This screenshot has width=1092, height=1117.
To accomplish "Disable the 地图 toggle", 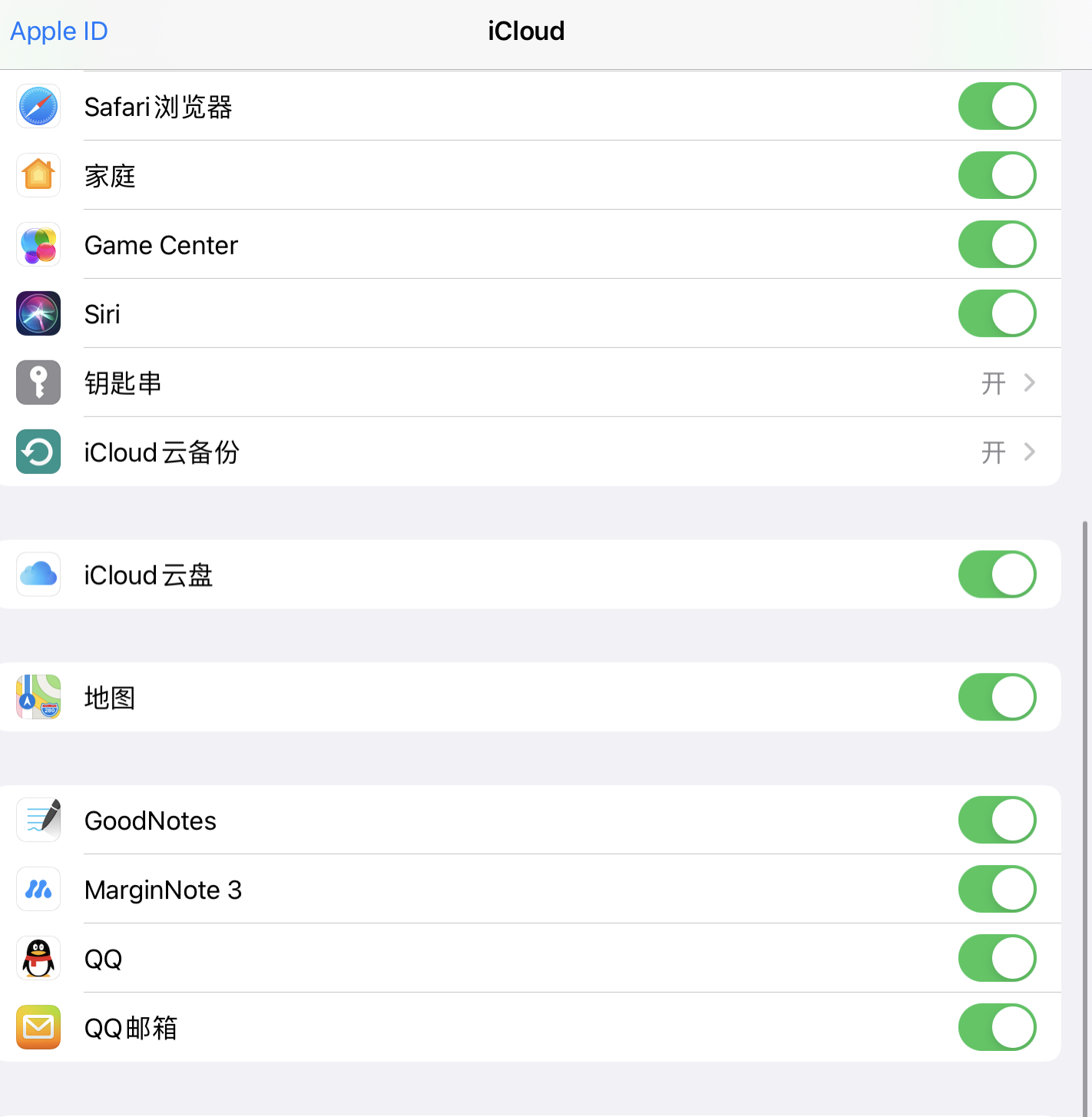I will coord(997,698).
